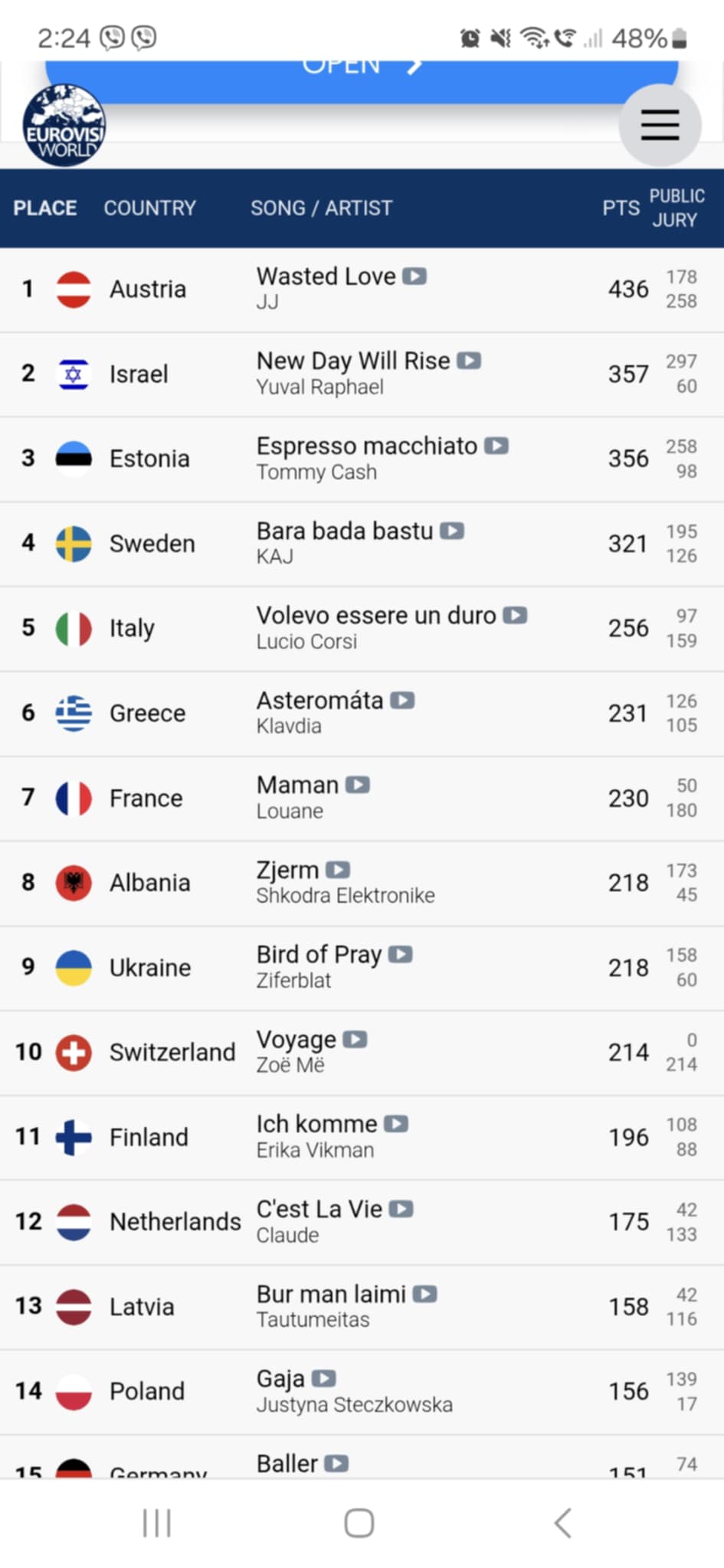
Task: Play the Ich komme video
Action: [x=396, y=1123]
